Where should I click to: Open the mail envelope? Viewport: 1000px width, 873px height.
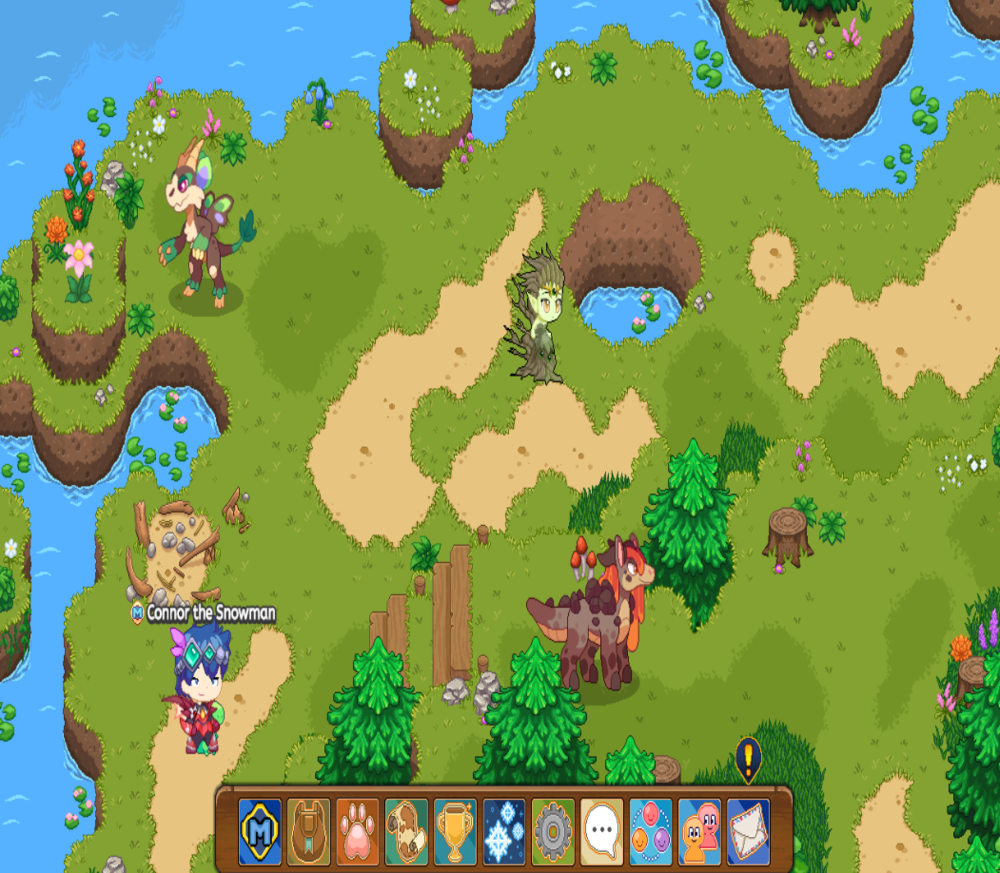748,832
